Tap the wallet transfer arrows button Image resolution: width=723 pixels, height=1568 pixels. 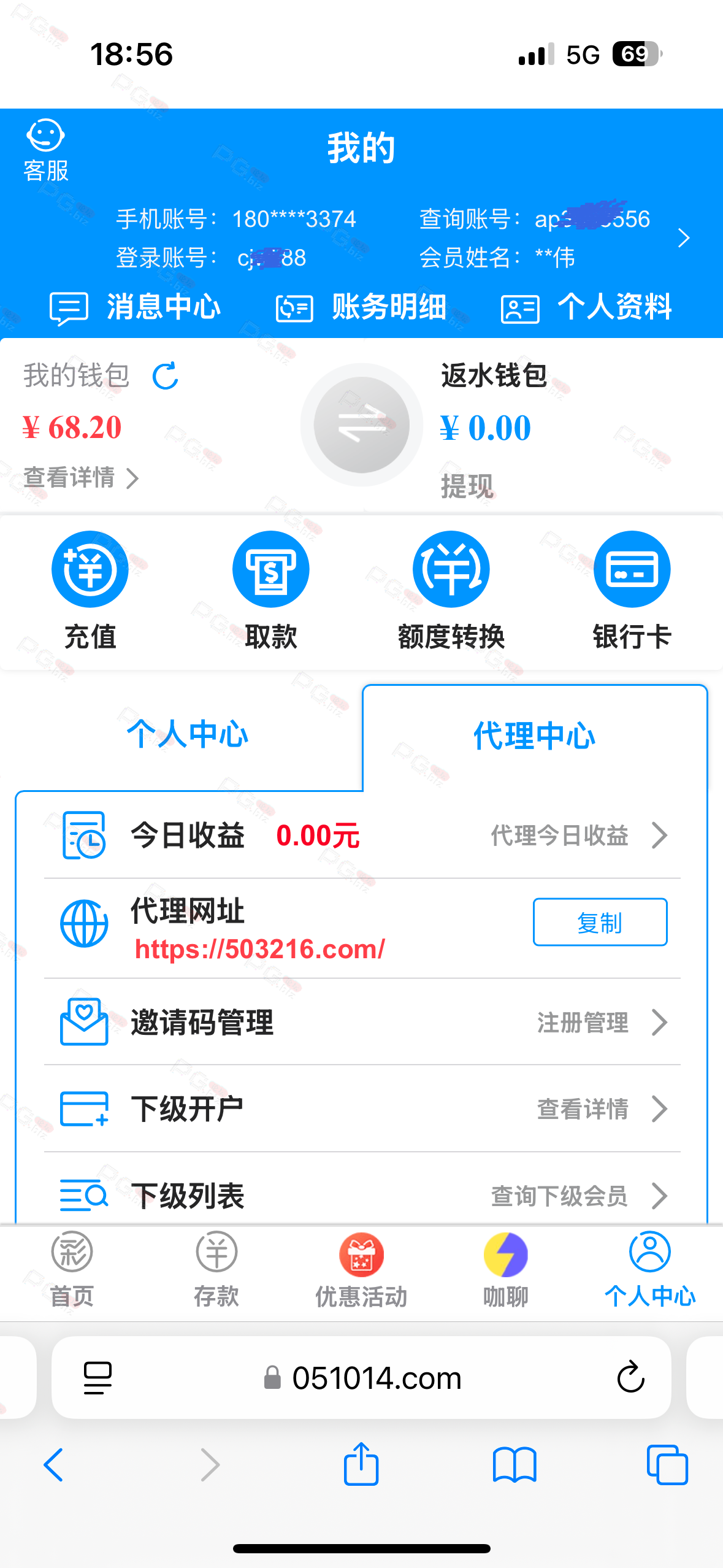(361, 425)
